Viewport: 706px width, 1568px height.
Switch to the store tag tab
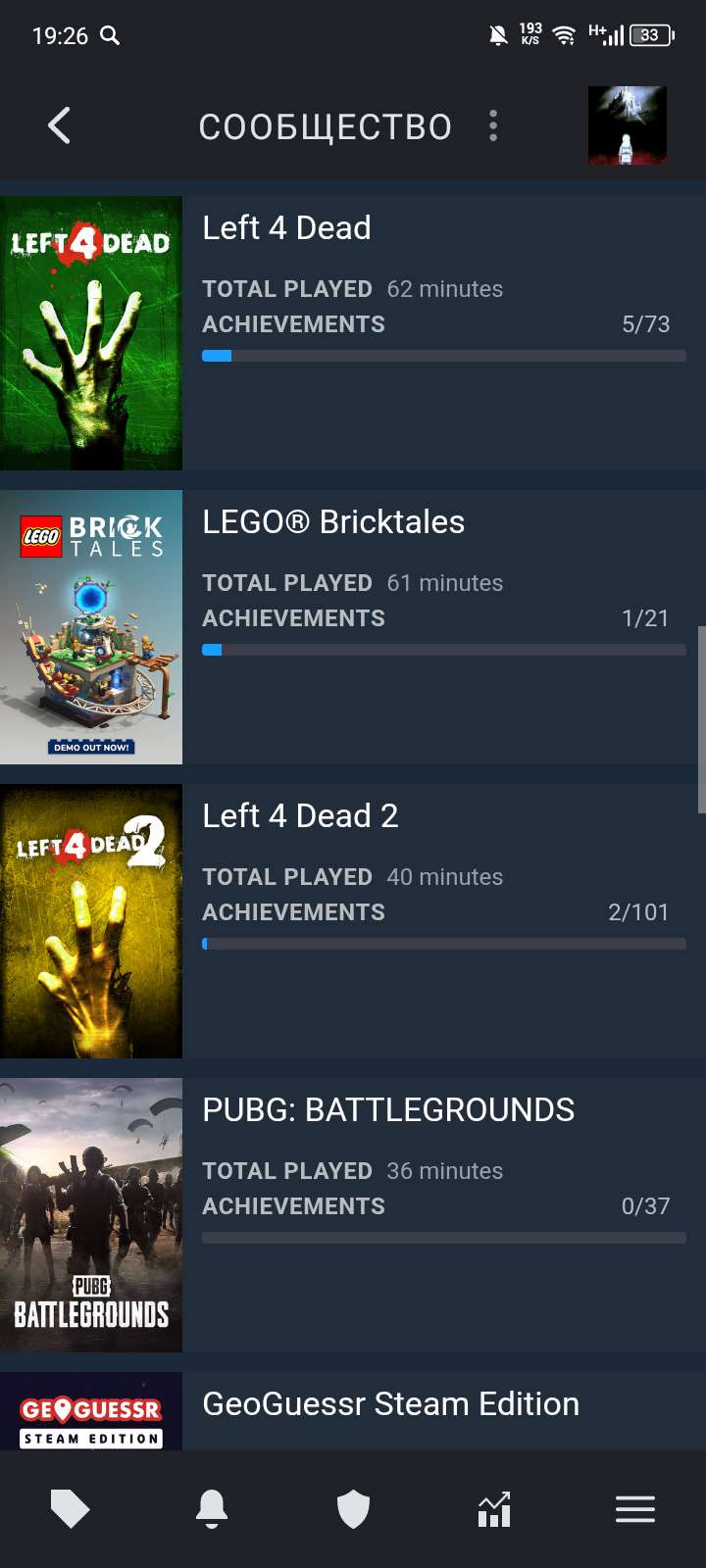(x=70, y=1509)
